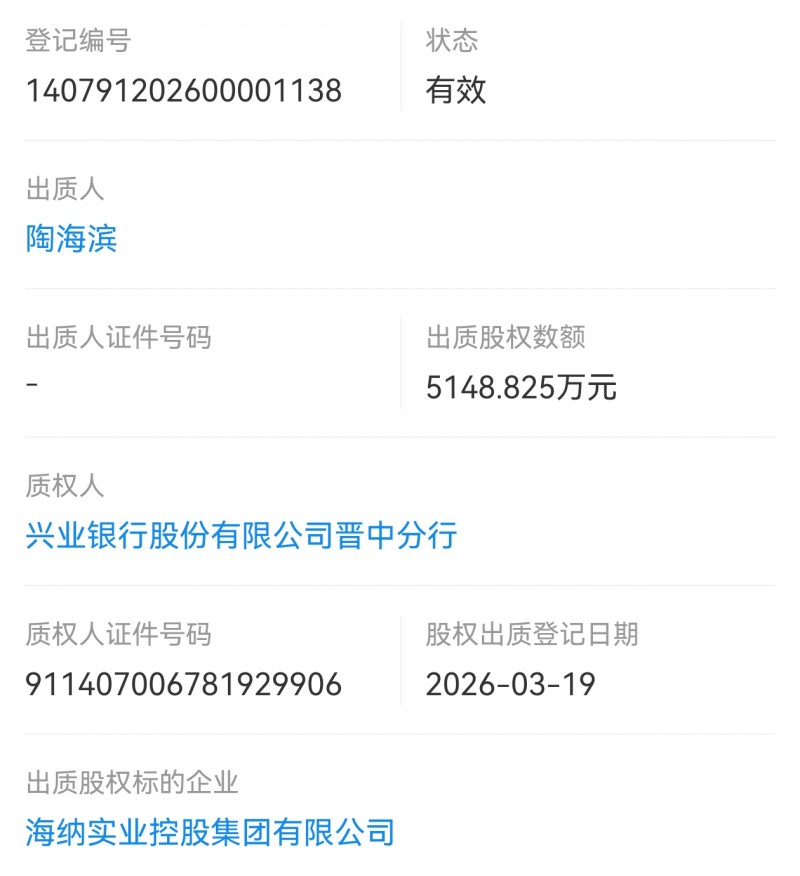Click the 出质股权数额 field label
The height and width of the screenshot is (876, 800).
point(508,339)
